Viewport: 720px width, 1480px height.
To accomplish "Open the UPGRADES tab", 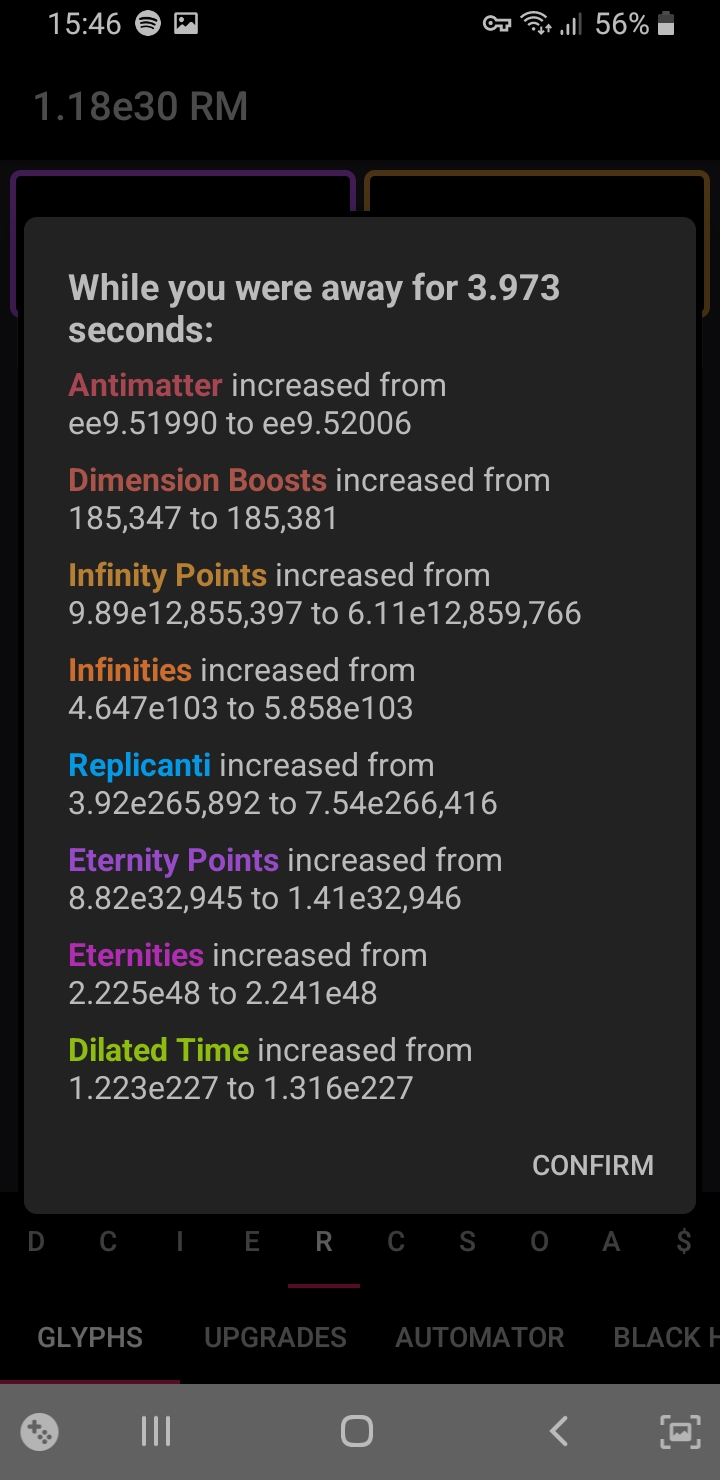I will (275, 1336).
